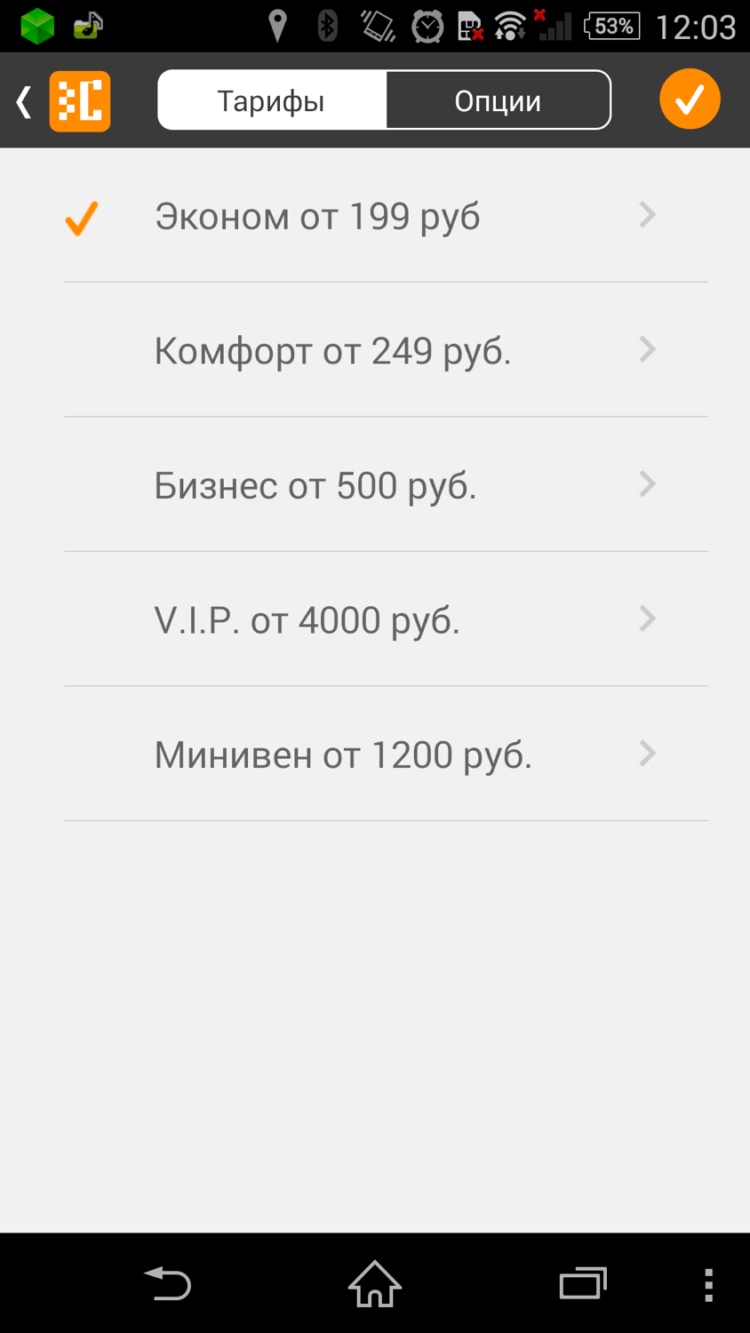The width and height of the screenshot is (750, 1333).
Task: Expand details for Эконом от 199 руб
Action: tap(647, 215)
